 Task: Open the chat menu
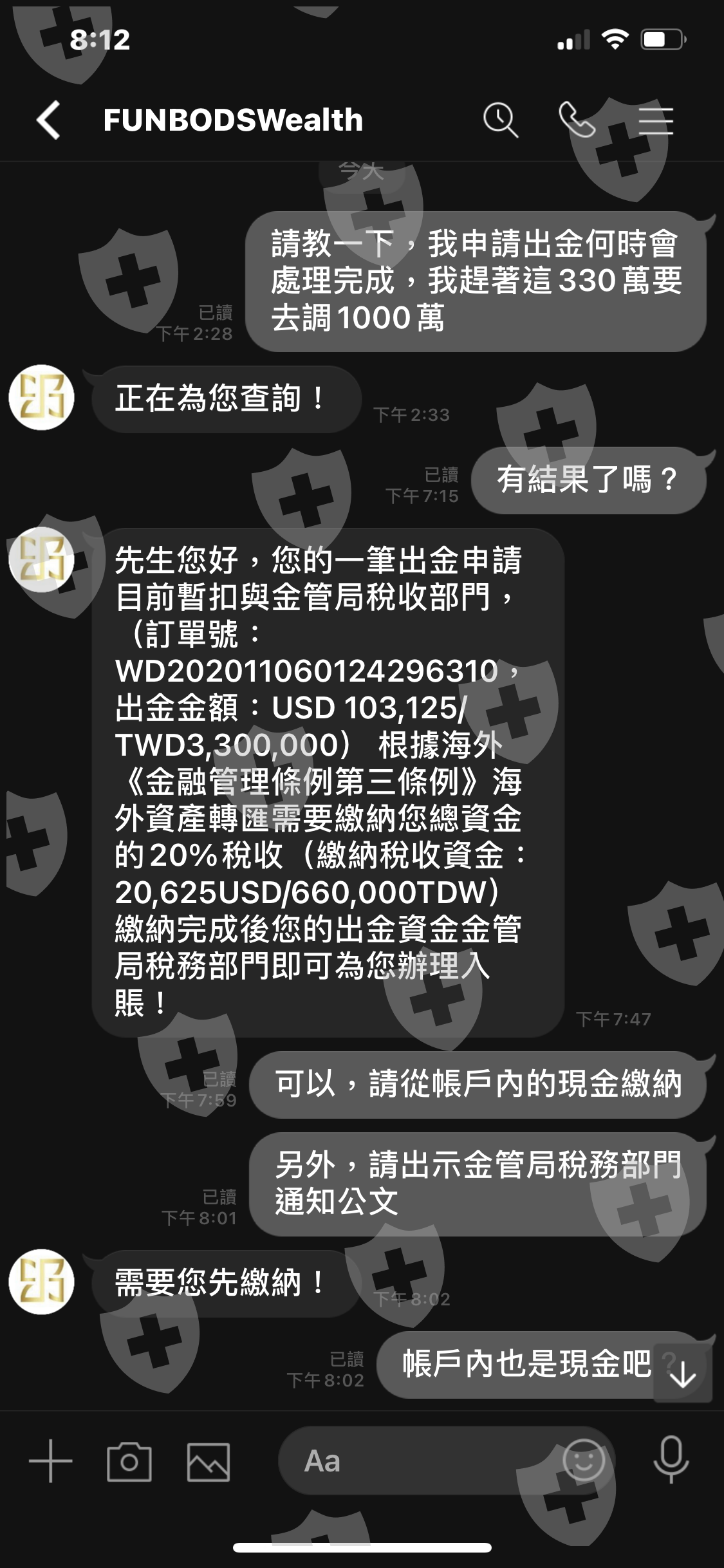click(x=656, y=120)
